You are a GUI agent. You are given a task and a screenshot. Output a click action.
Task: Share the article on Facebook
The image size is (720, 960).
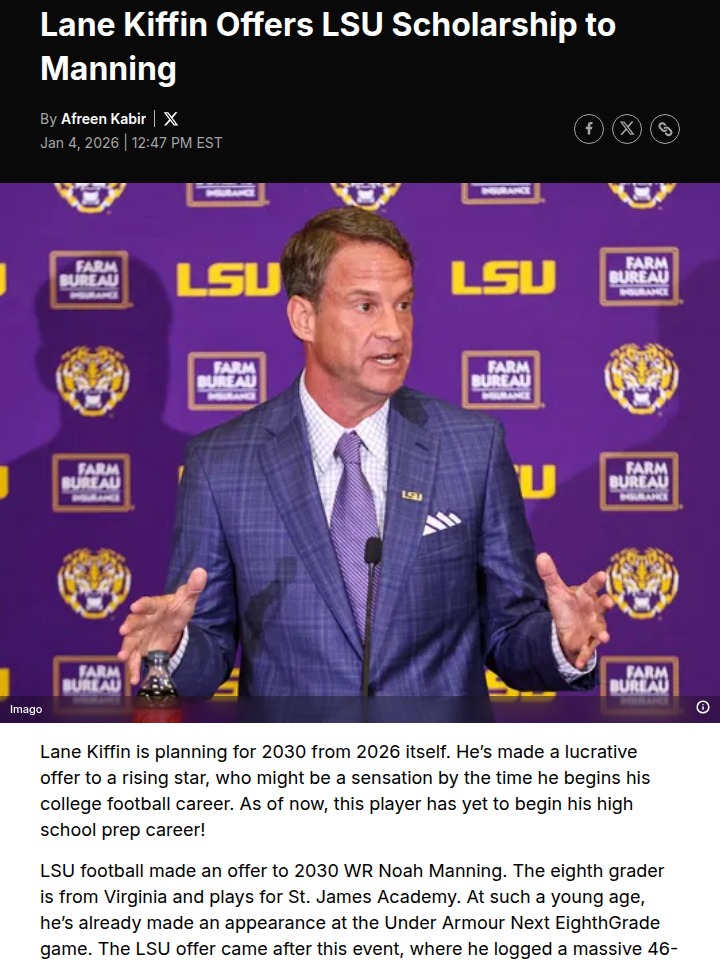click(x=588, y=129)
